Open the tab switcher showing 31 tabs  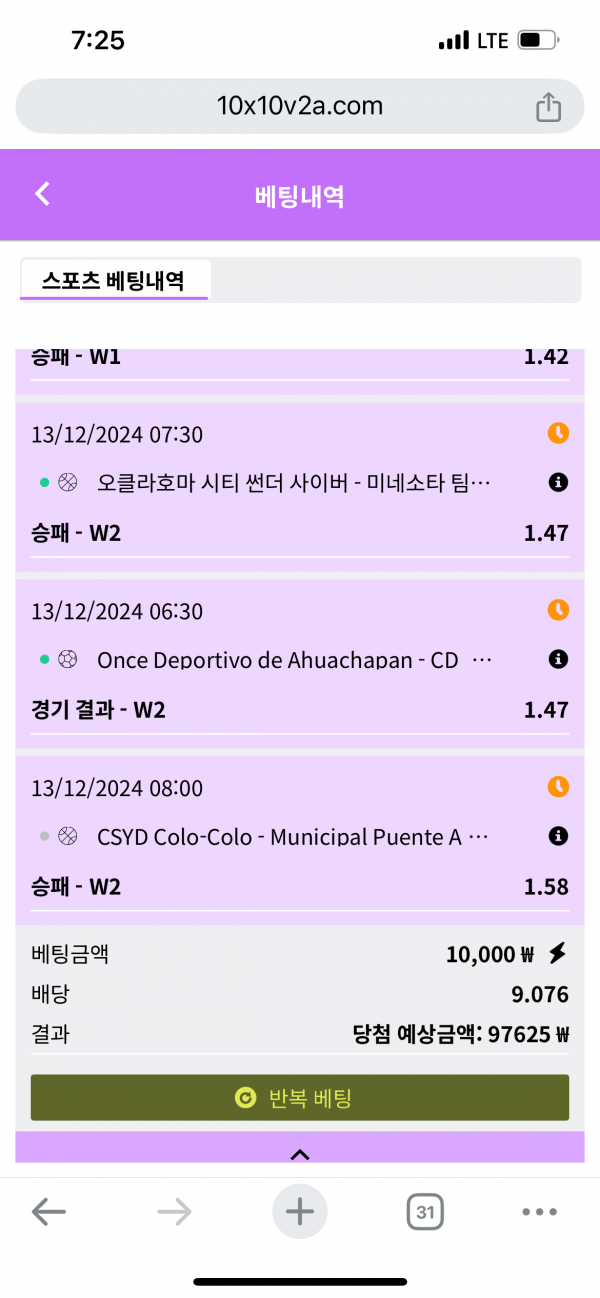tap(425, 1213)
